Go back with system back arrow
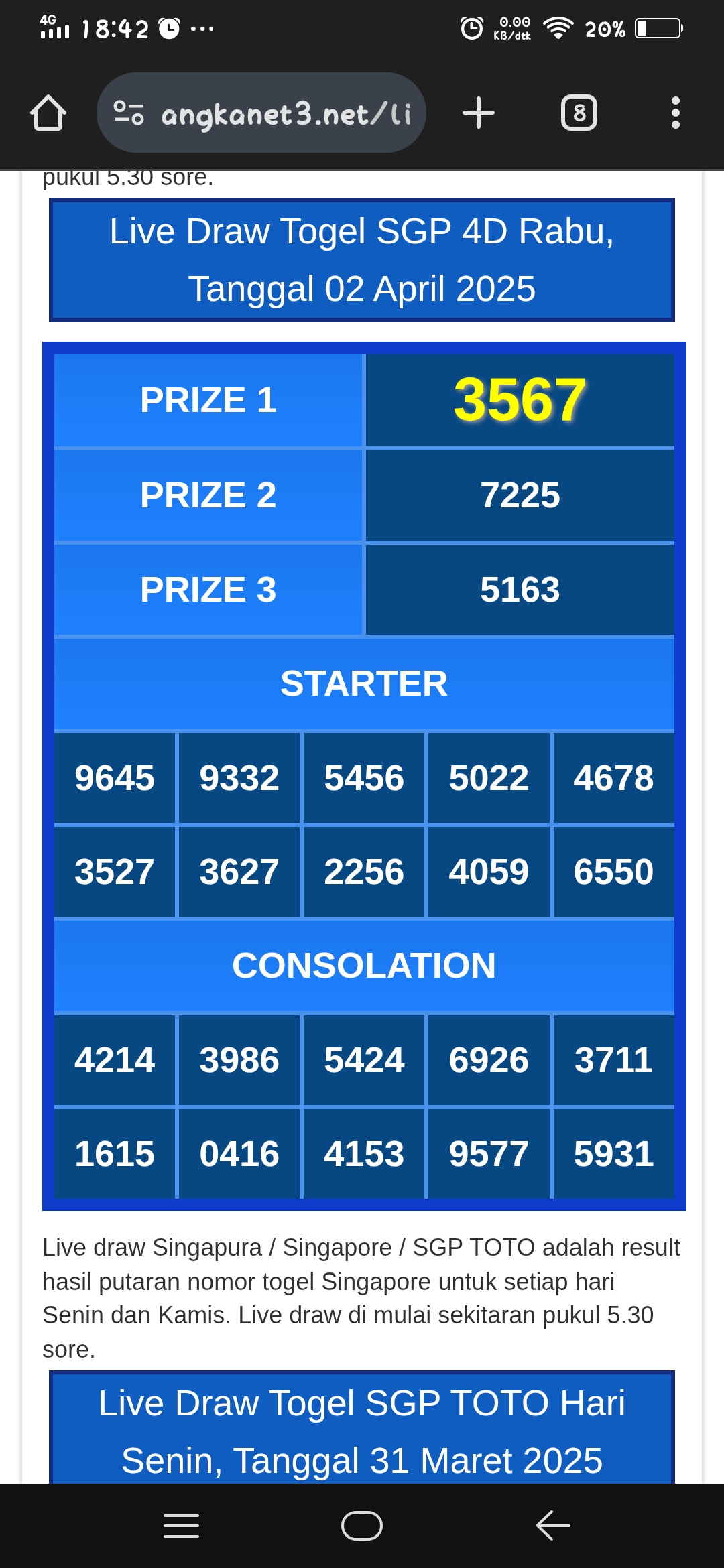Screen dimensions: 724x1568 pos(553,1526)
